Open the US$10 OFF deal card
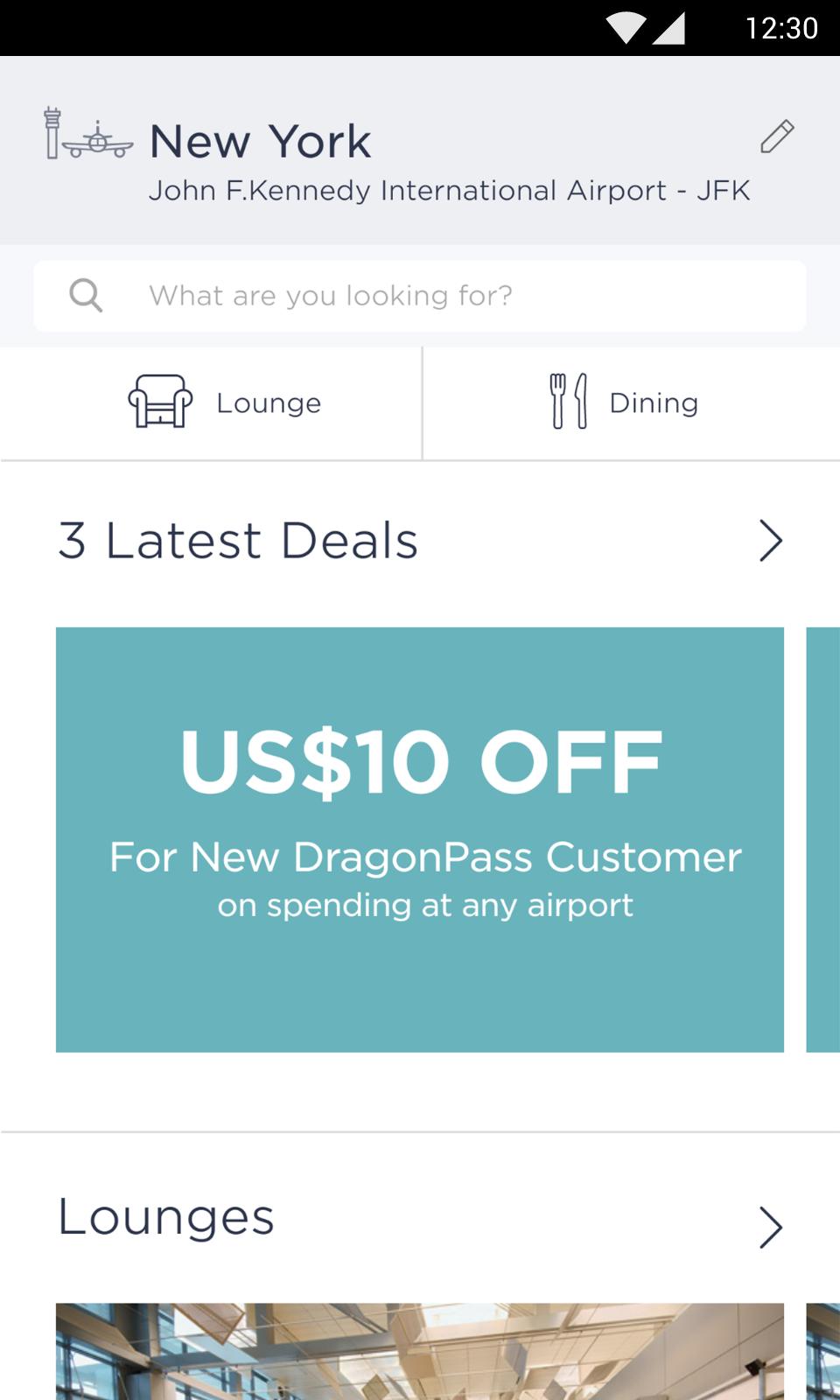The image size is (840, 1400). coord(420,839)
